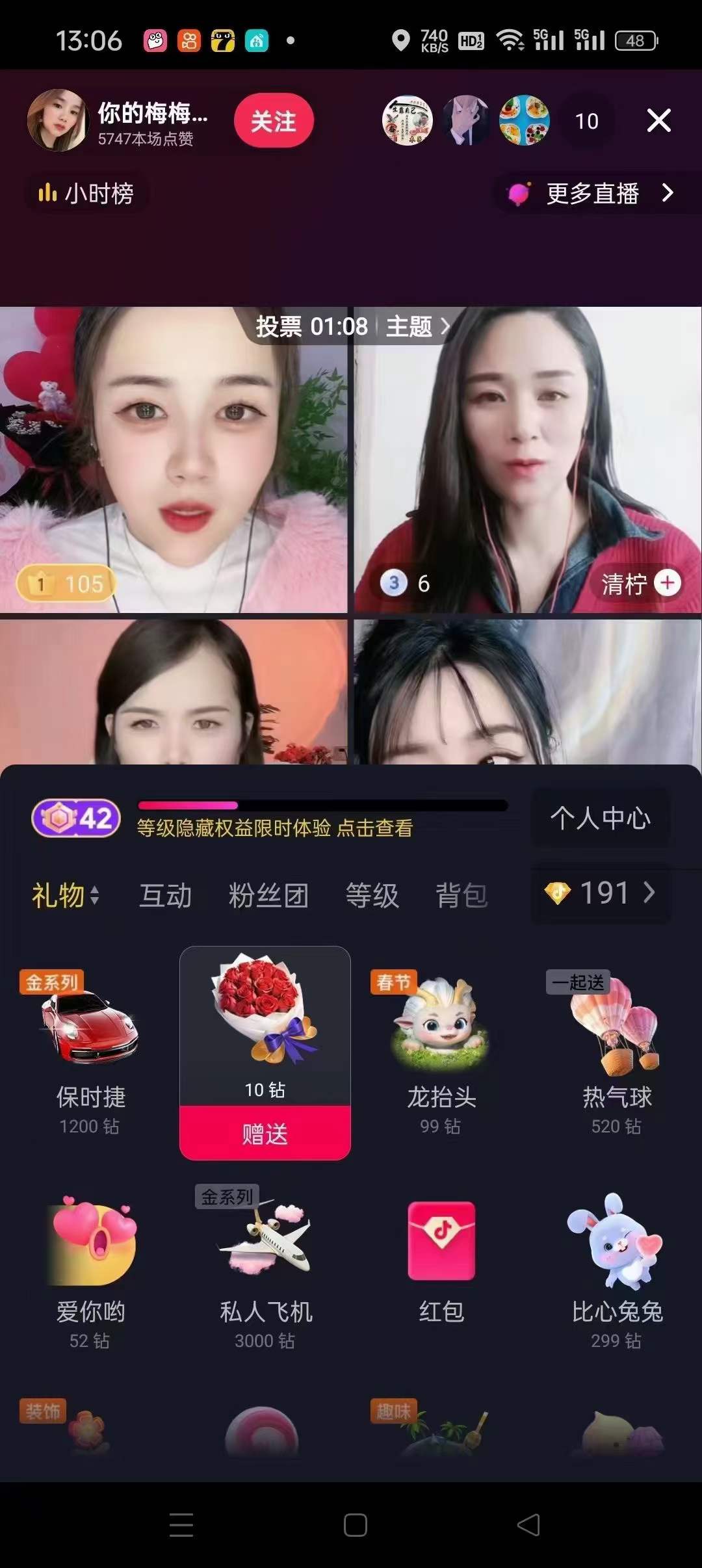This screenshot has height=1568, width=702.
Task: Switch to the 背包 tab
Action: (461, 895)
